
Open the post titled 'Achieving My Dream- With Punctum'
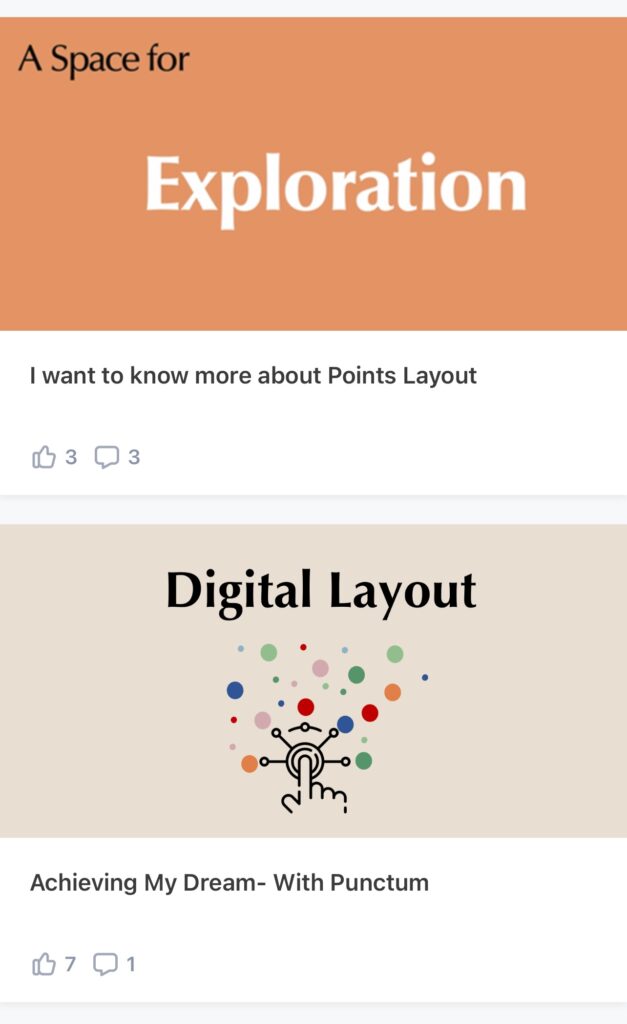point(229,883)
